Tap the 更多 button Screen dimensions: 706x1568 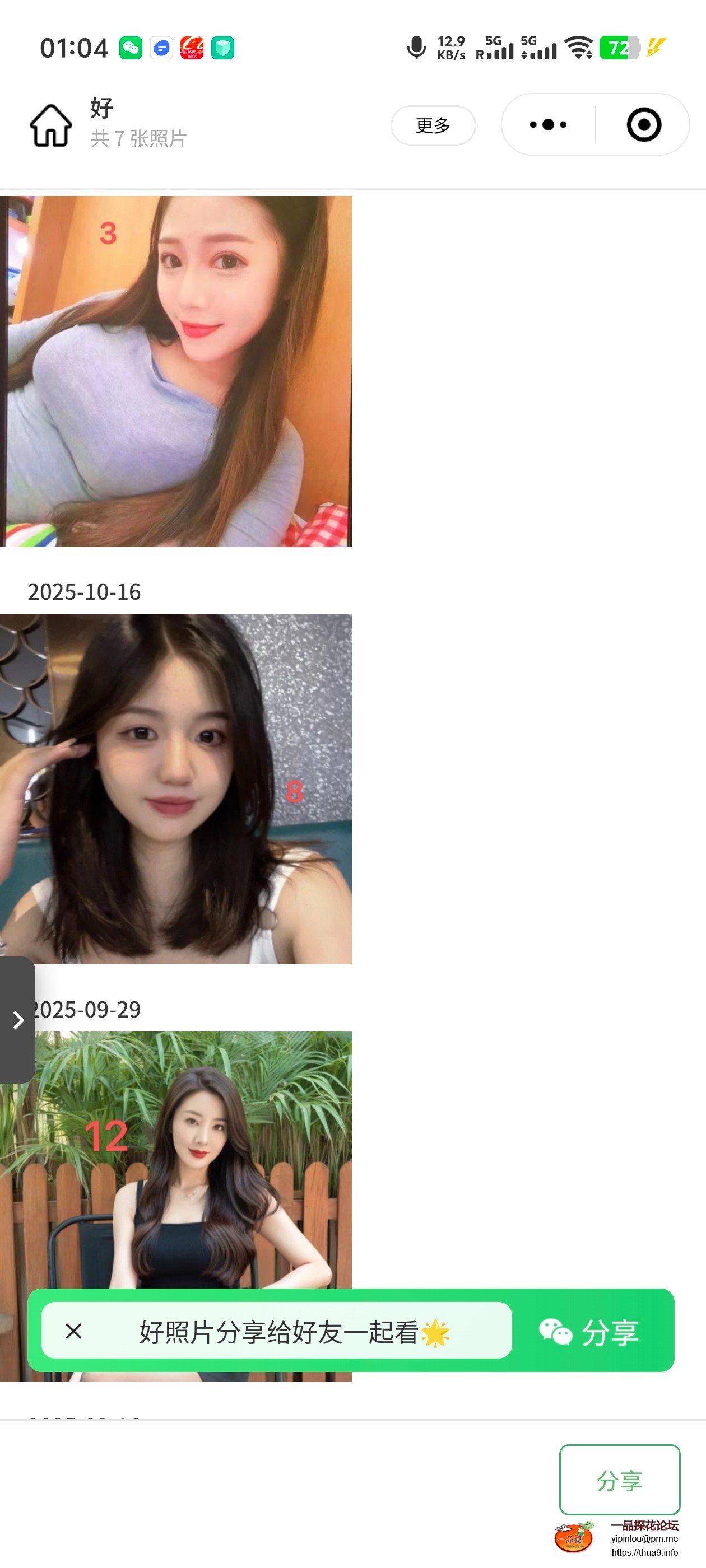pyautogui.click(x=433, y=125)
